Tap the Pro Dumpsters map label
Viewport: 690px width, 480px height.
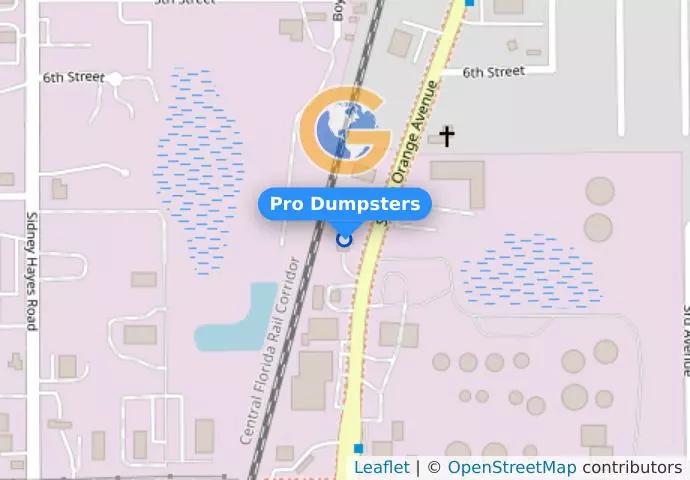[345, 204]
